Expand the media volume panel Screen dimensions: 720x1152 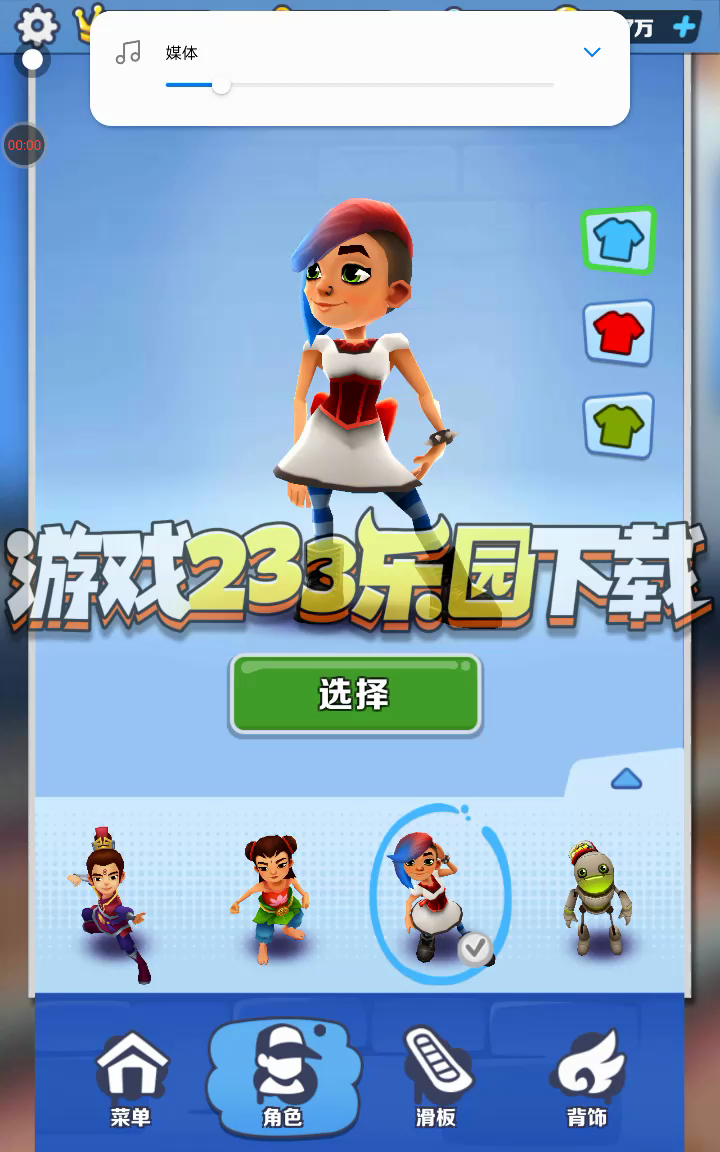click(592, 53)
